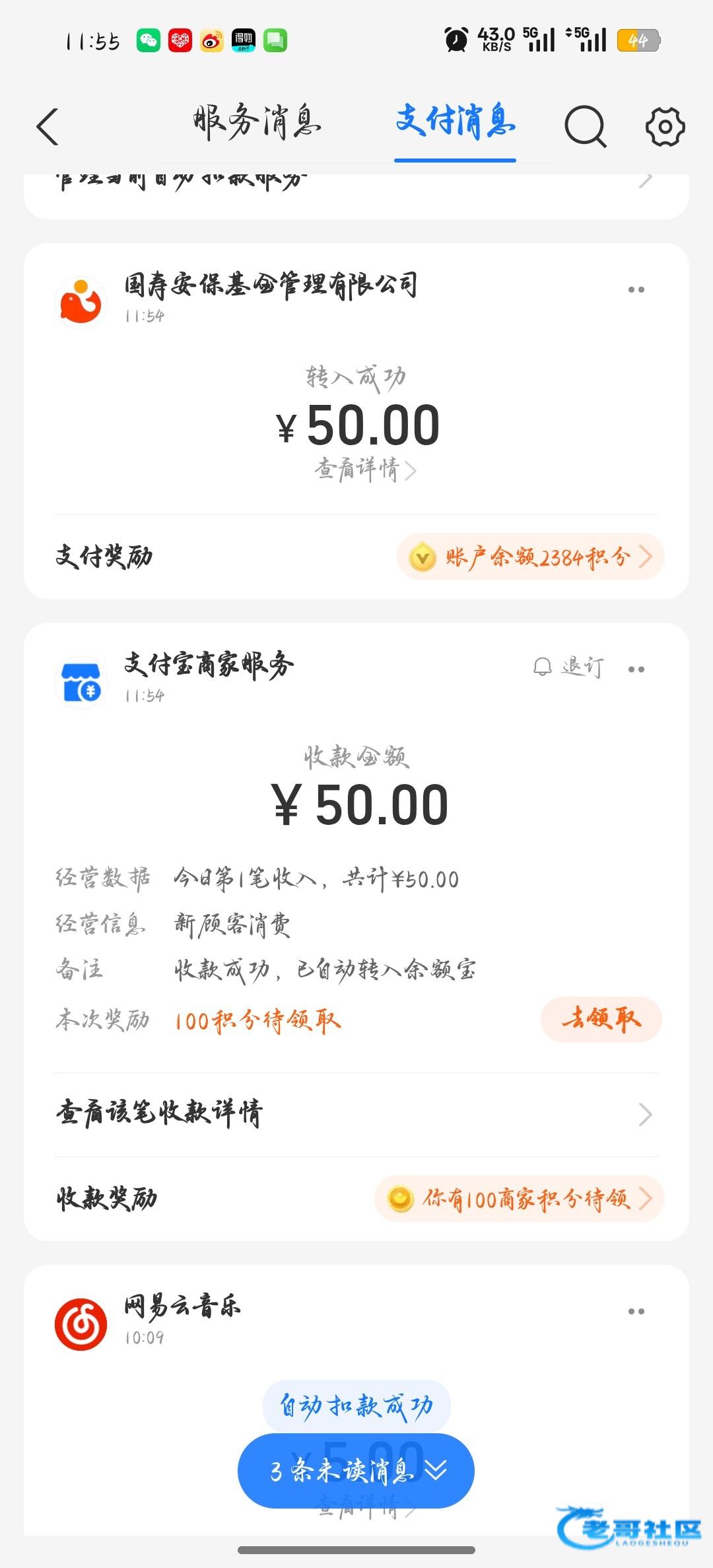Tap 退订 to unsubscribe from 支付宝商家服务
The width and height of the screenshot is (713, 1568).
point(569,667)
